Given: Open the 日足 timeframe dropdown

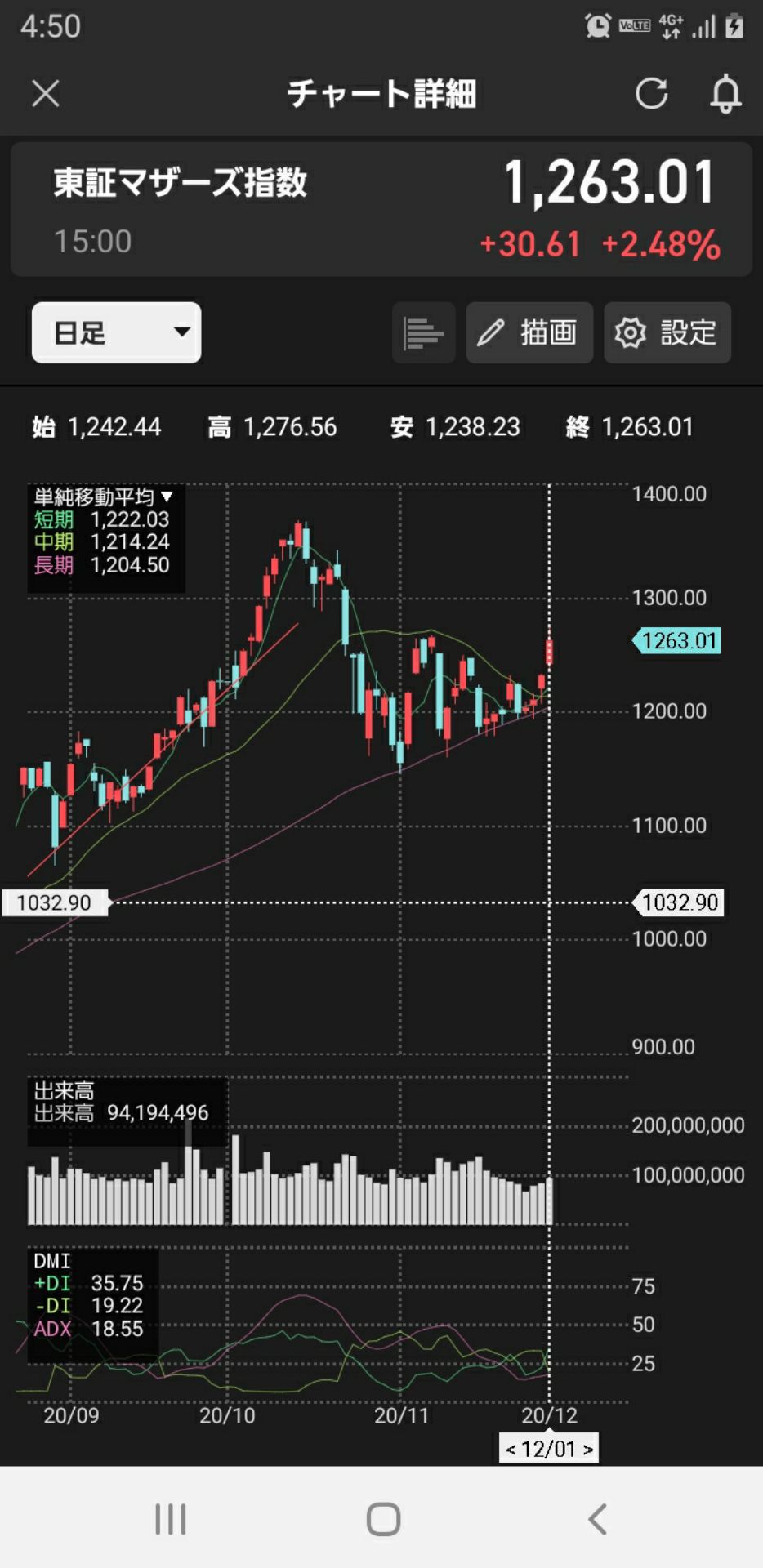Looking at the screenshot, I should click(116, 332).
